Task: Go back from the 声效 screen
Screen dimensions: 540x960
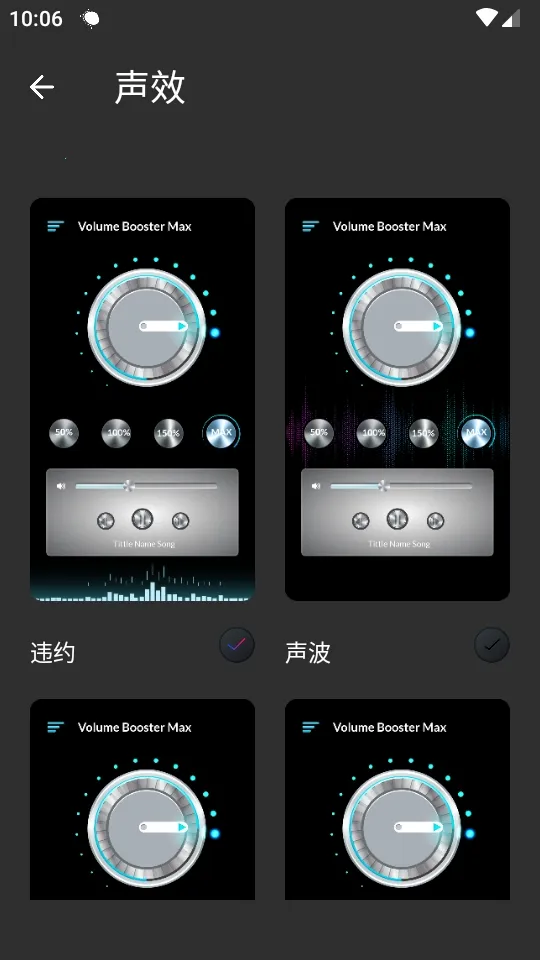Action: point(42,87)
